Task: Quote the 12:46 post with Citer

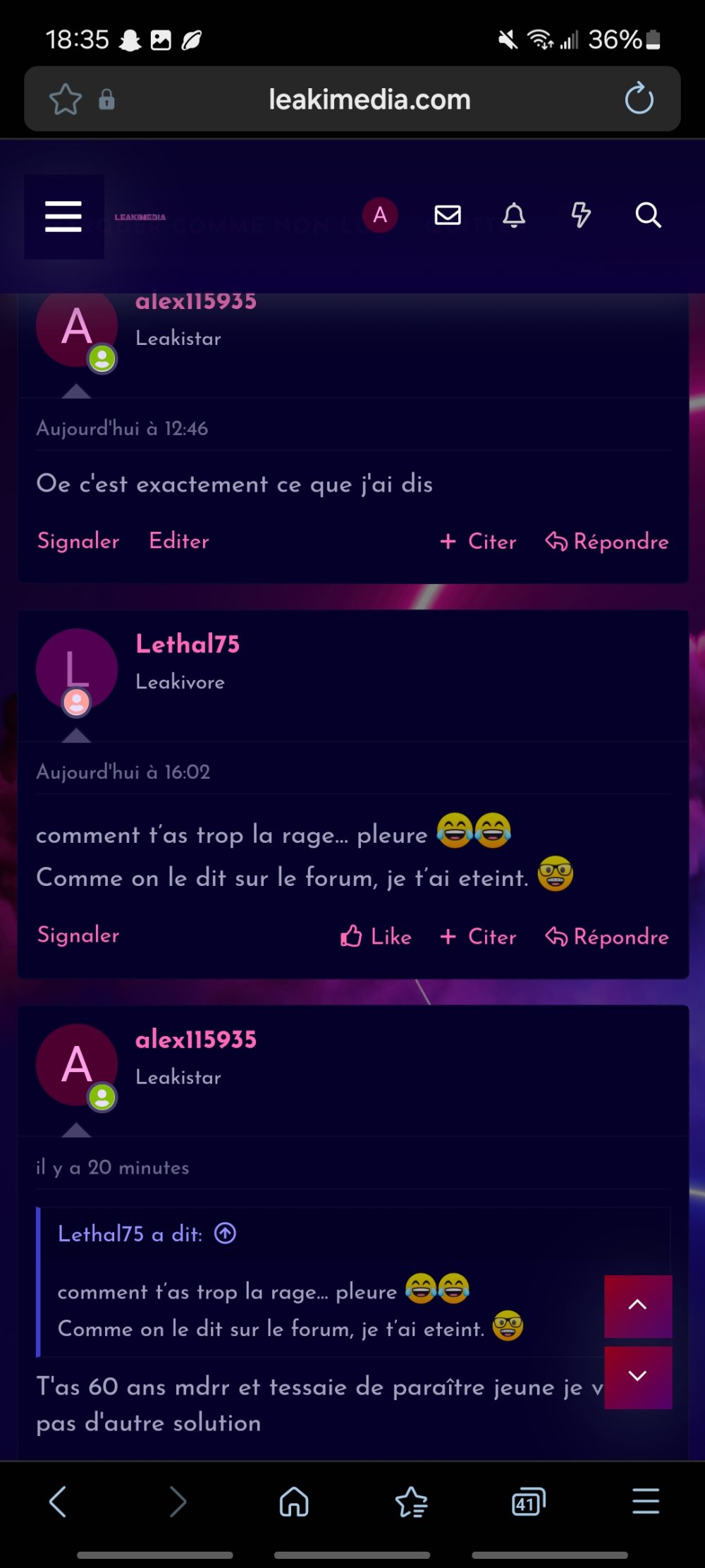Action: pyautogui.click(x=478, y=542)
